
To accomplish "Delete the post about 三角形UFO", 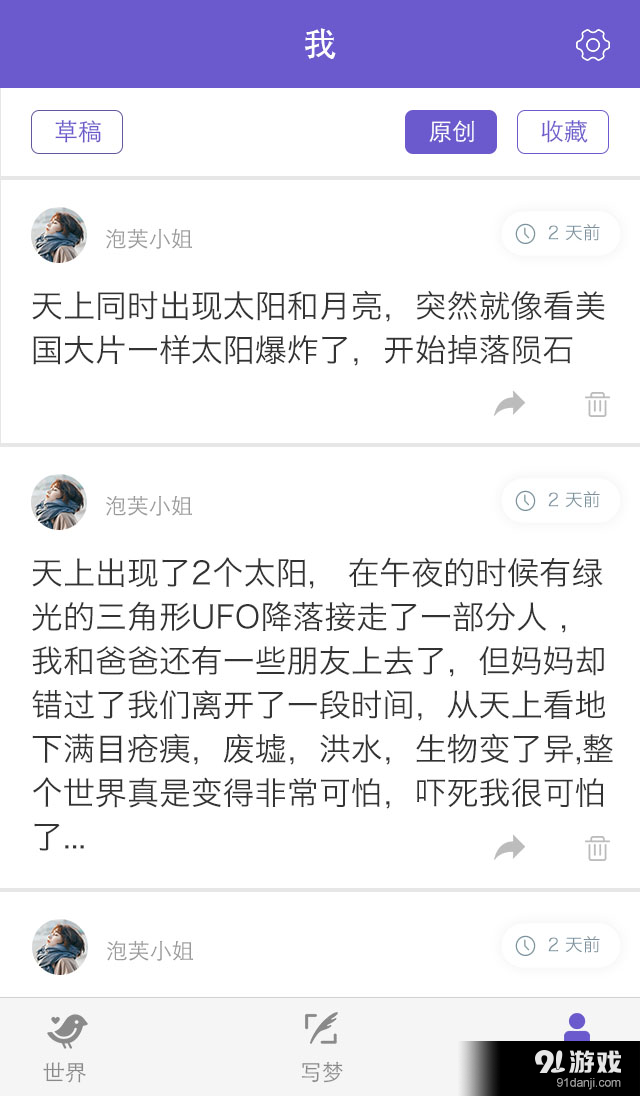I will (597, 848).
